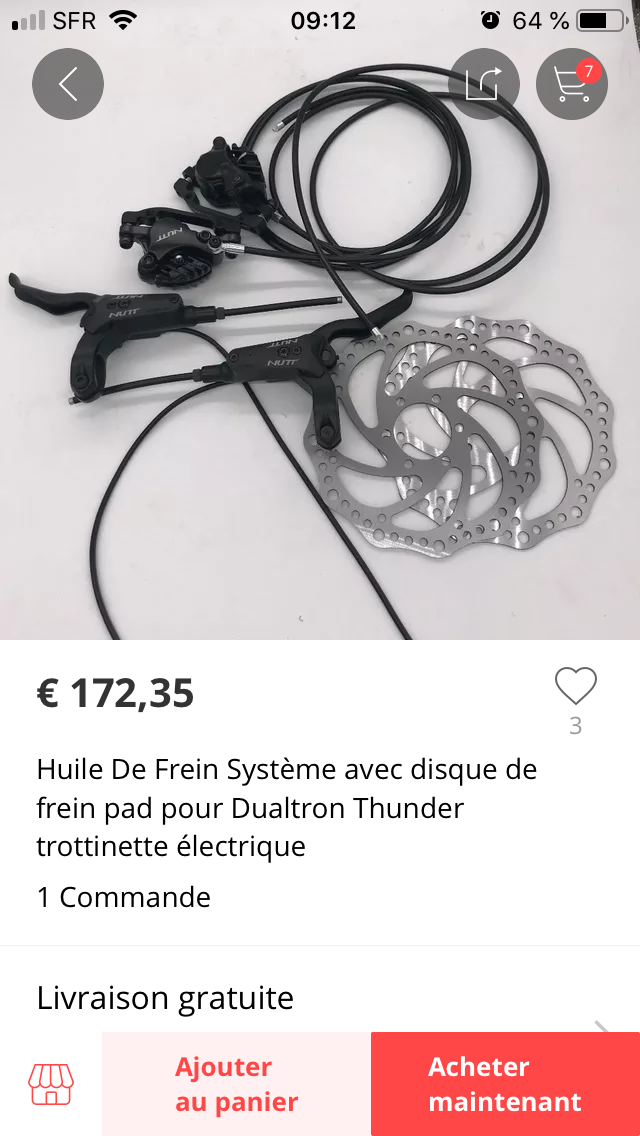Share this product listing
This screenshot has height=1136, width=640.
coord(483,84)
